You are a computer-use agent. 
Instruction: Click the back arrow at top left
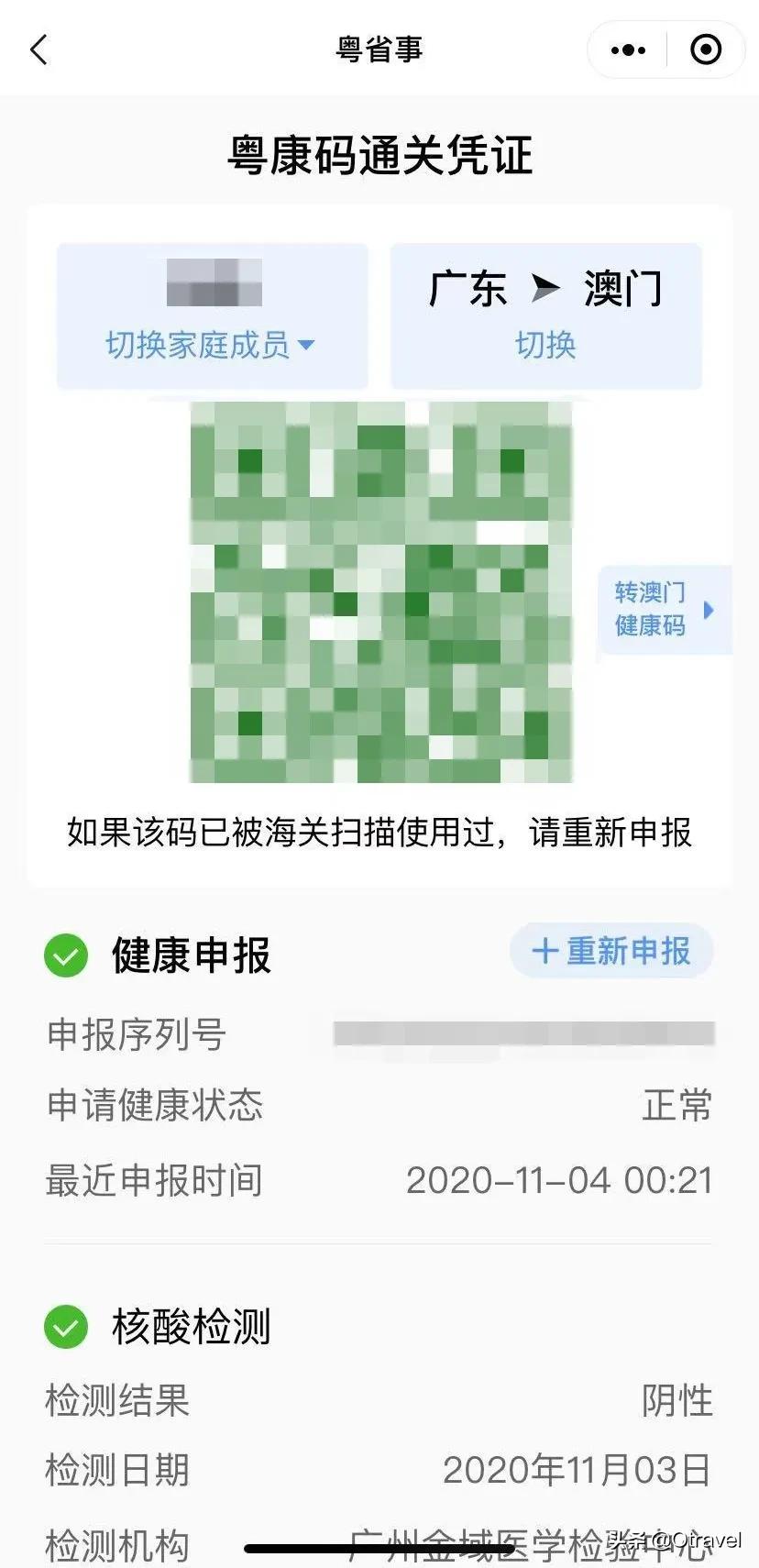[x=38, y=50]
